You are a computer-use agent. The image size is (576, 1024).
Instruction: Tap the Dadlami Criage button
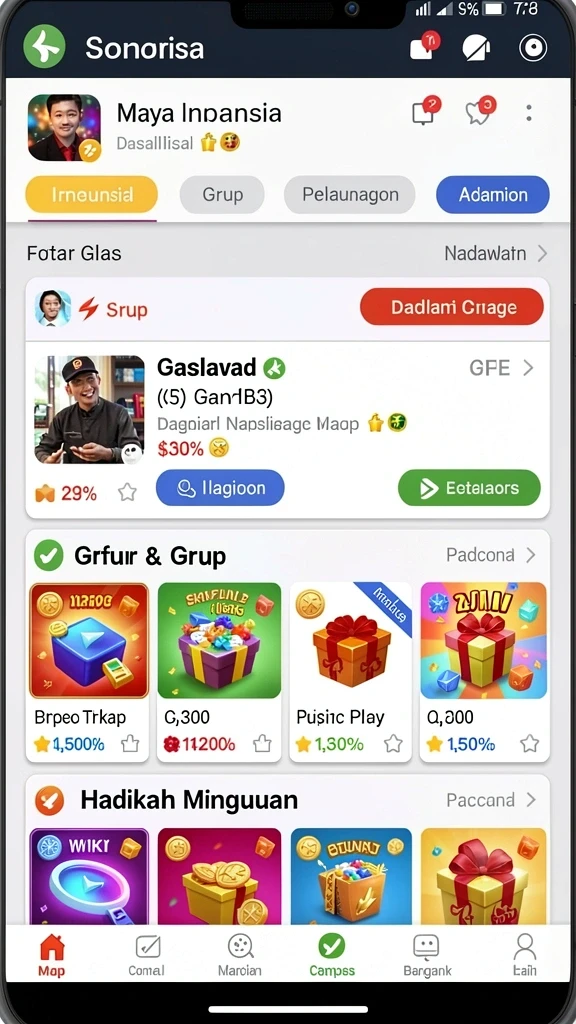tap(452, 307)
